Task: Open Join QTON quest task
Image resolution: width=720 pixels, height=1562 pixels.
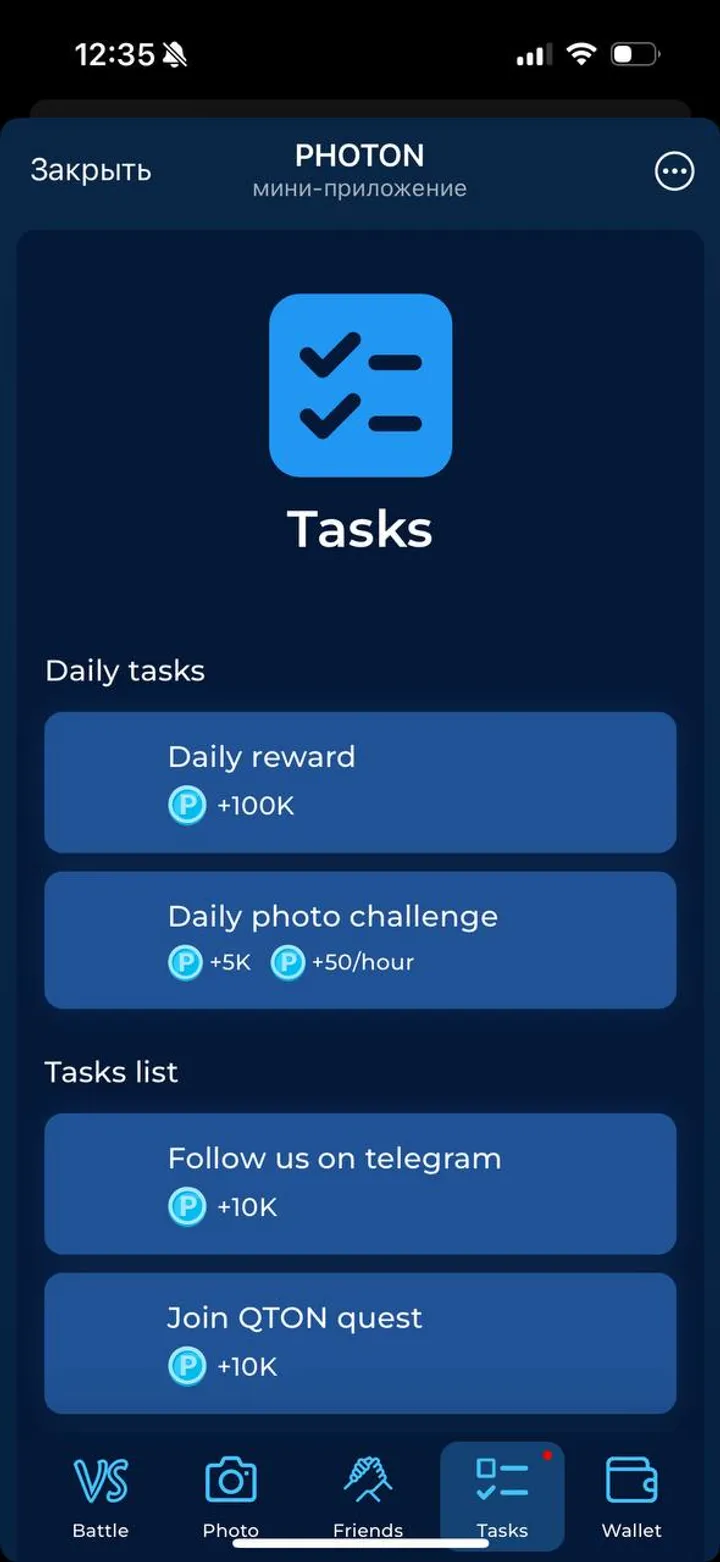Action: coord(360,1342)
